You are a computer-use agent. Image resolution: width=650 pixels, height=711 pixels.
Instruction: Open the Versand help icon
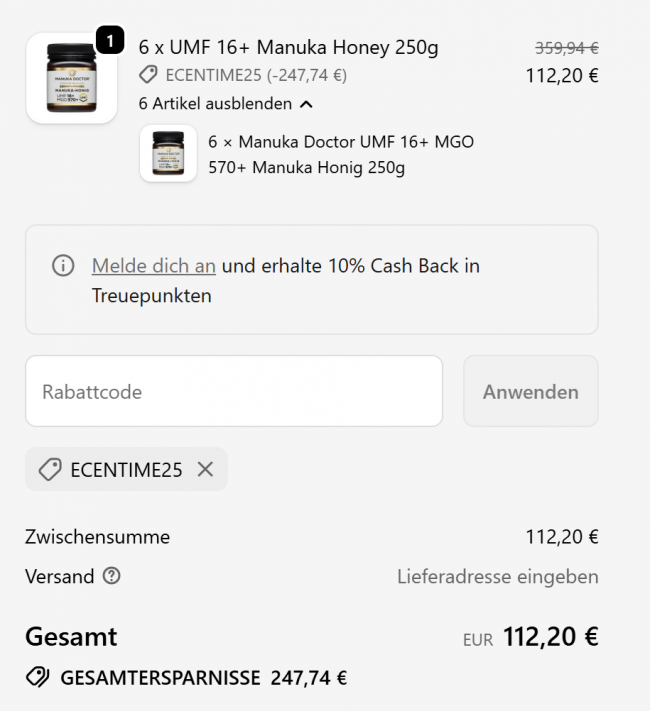pyautogui.click(x=112, y=576)
